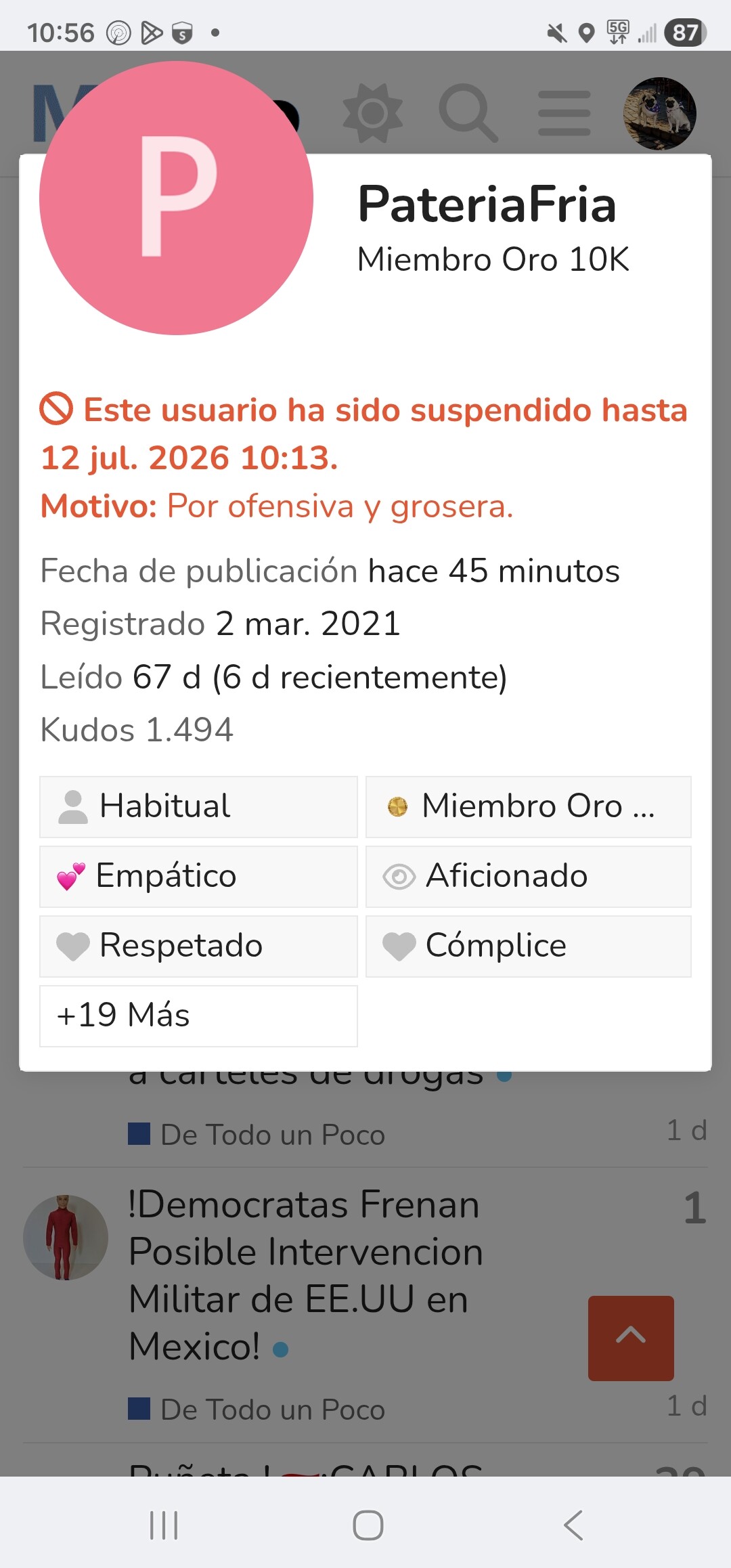Open the Aficionado badge
This screenshot has width=731, height=1568.
point(528,876)
